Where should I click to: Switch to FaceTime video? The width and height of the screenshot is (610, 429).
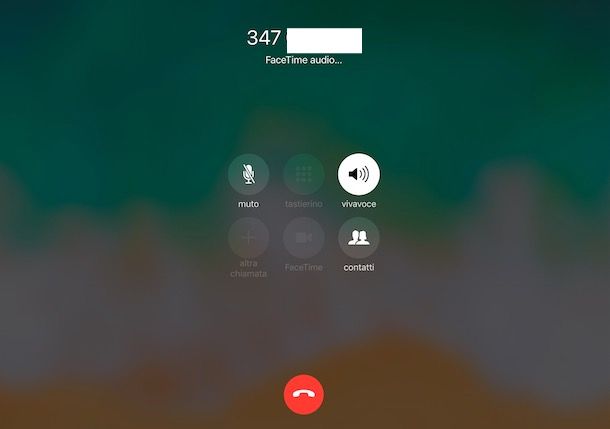[x=304, y=237]
